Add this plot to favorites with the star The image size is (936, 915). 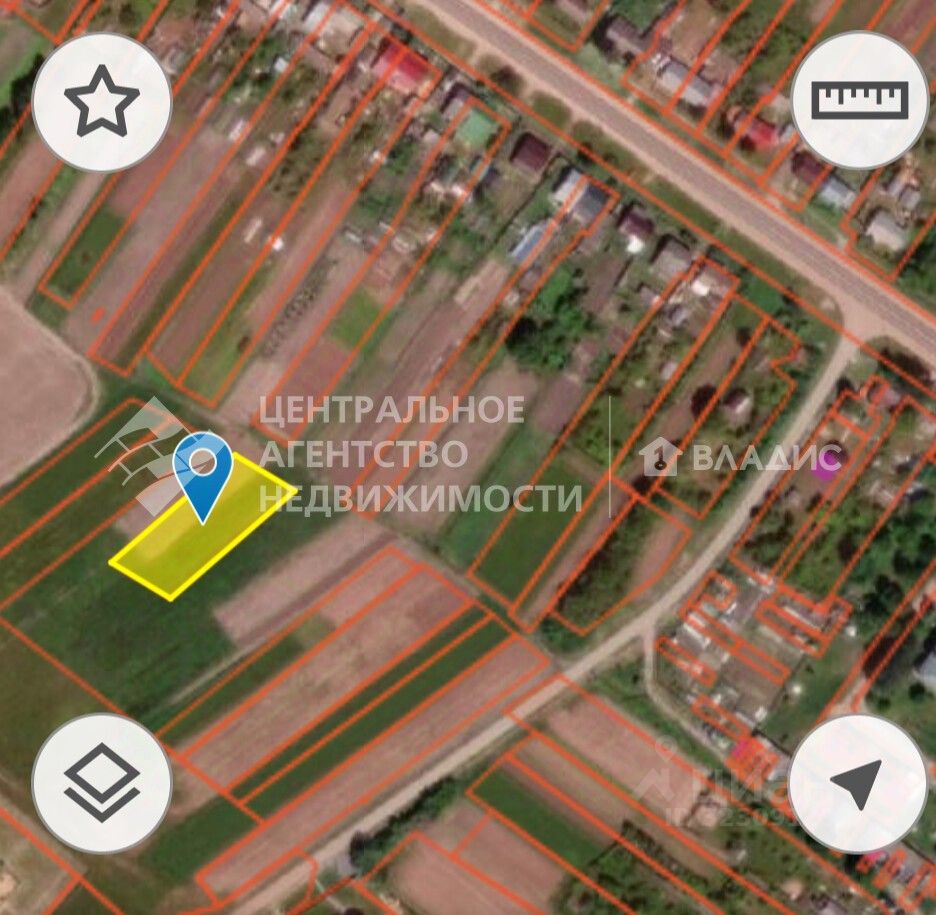(x=101, y=102)
